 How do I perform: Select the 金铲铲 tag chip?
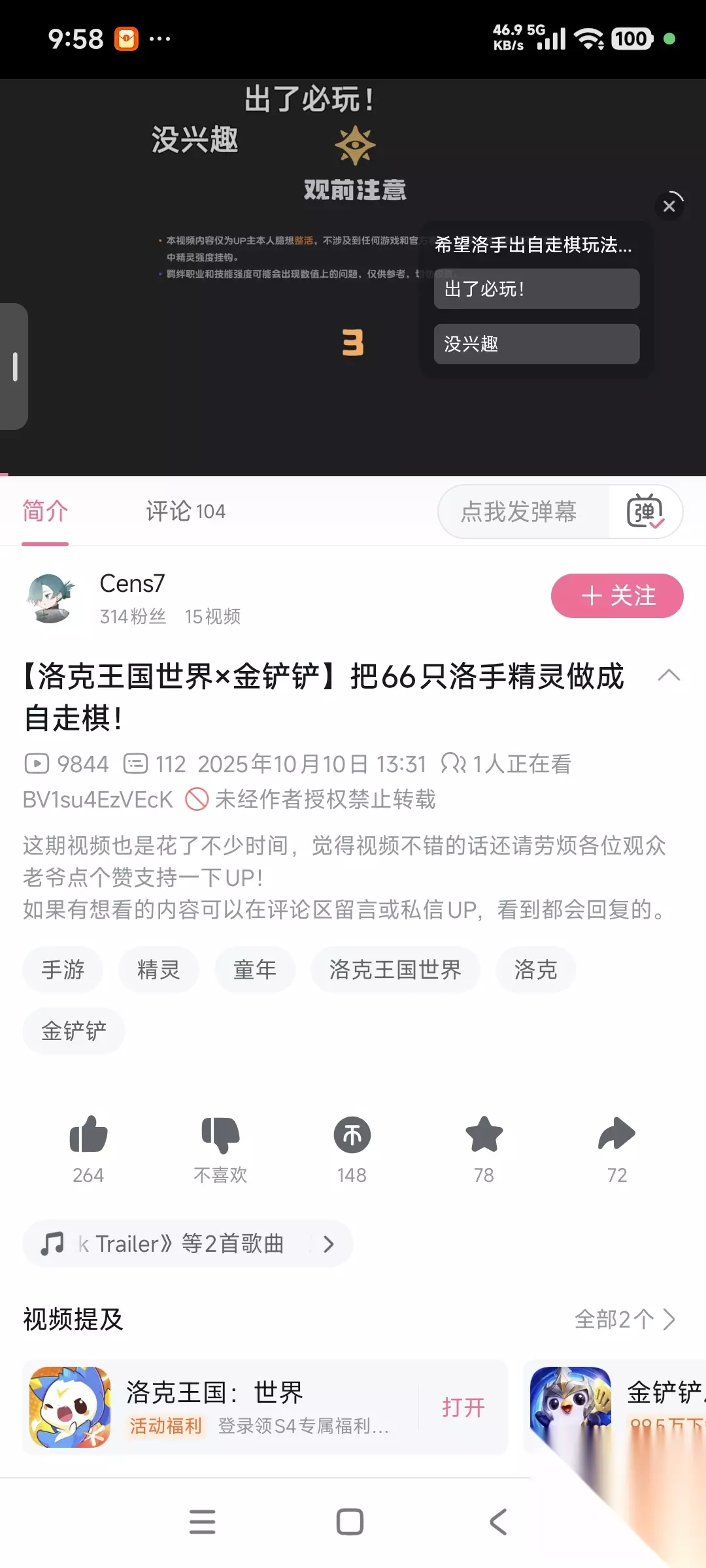click(74, 1031)
